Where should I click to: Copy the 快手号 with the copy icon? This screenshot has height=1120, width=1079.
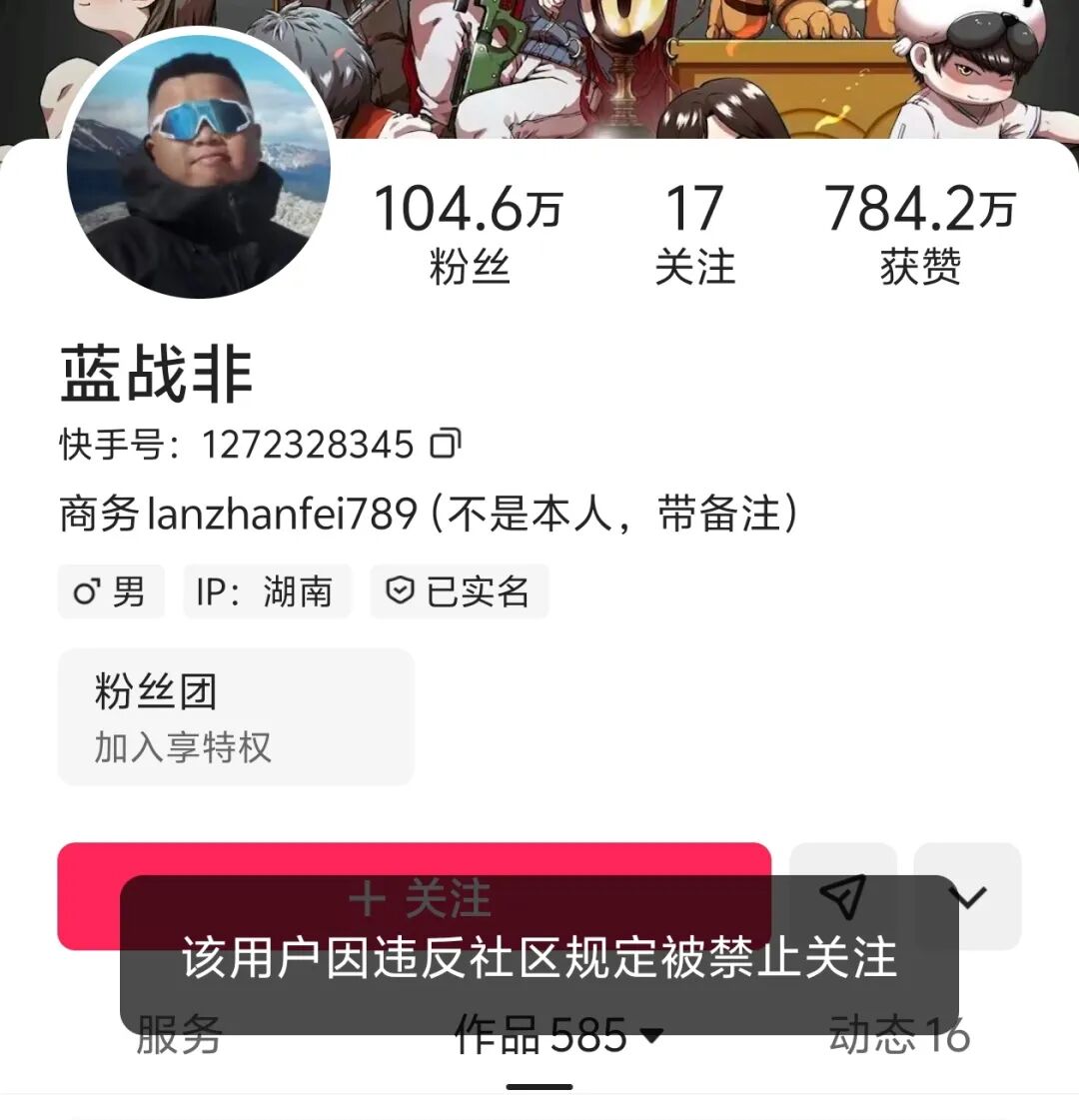pyautogui.click(x=446, y=444)
